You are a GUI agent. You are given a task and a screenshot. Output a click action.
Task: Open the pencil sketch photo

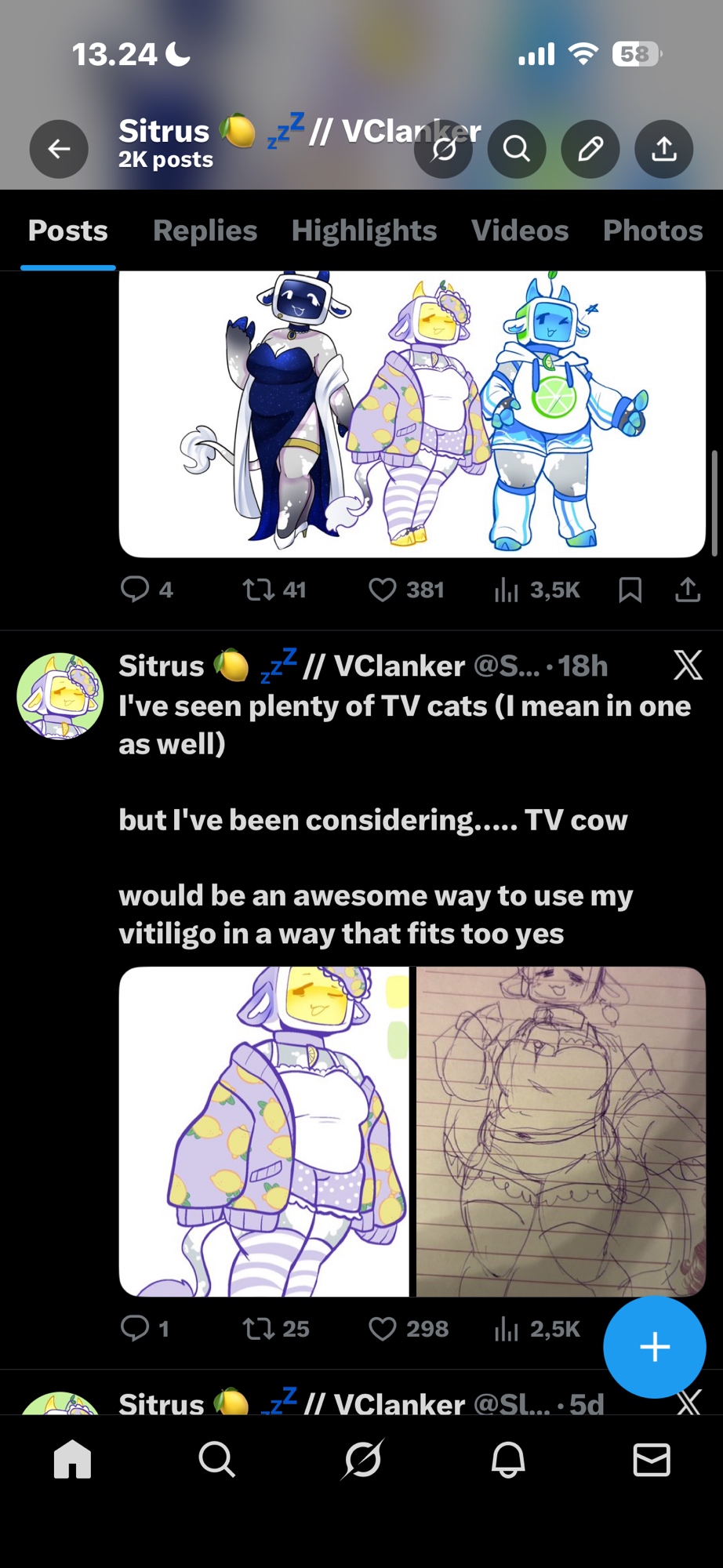[561, 1131]
